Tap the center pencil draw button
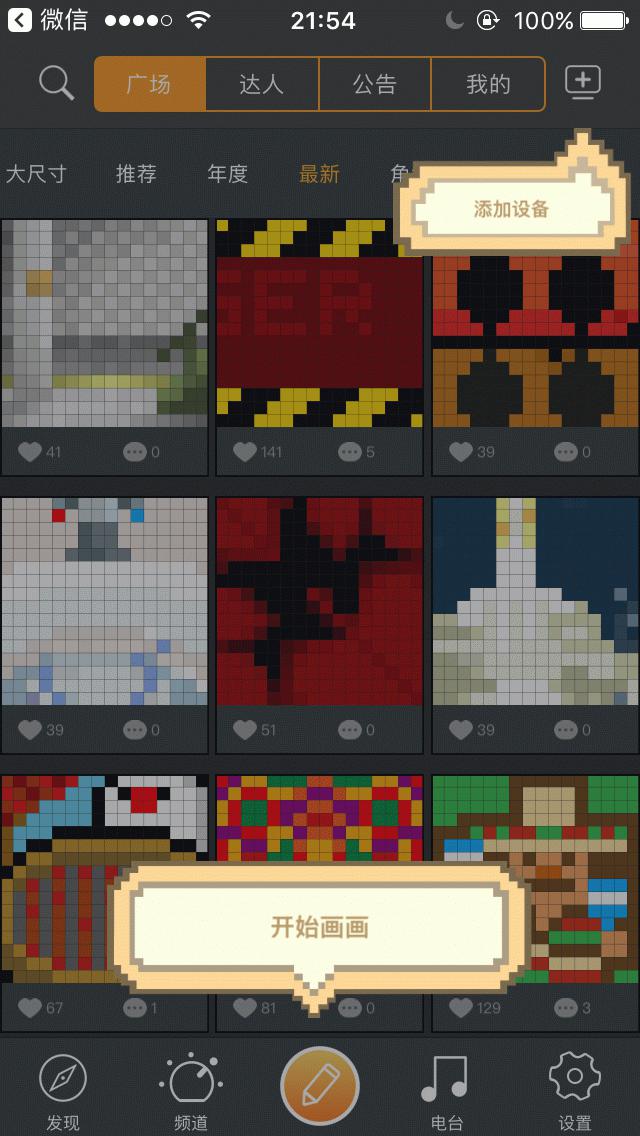 click(x=320, y=1087)
